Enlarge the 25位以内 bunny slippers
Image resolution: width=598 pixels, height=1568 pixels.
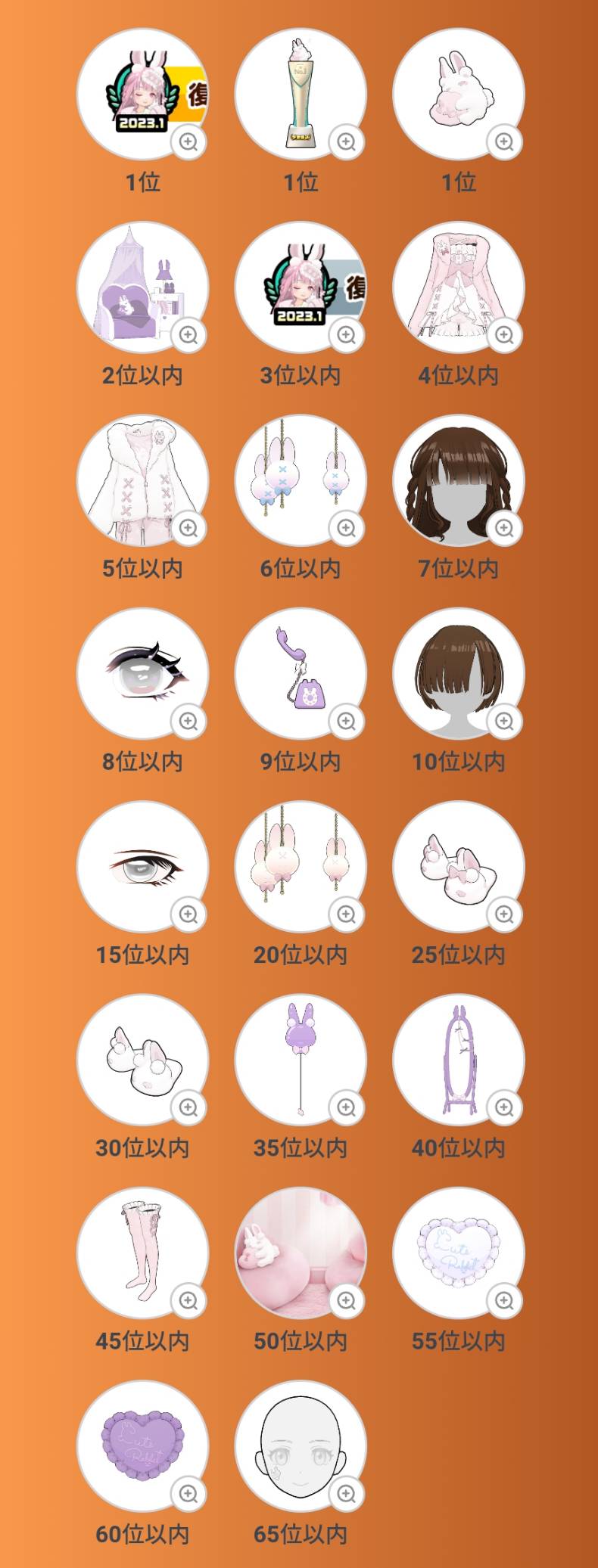[x=504, y=914]
